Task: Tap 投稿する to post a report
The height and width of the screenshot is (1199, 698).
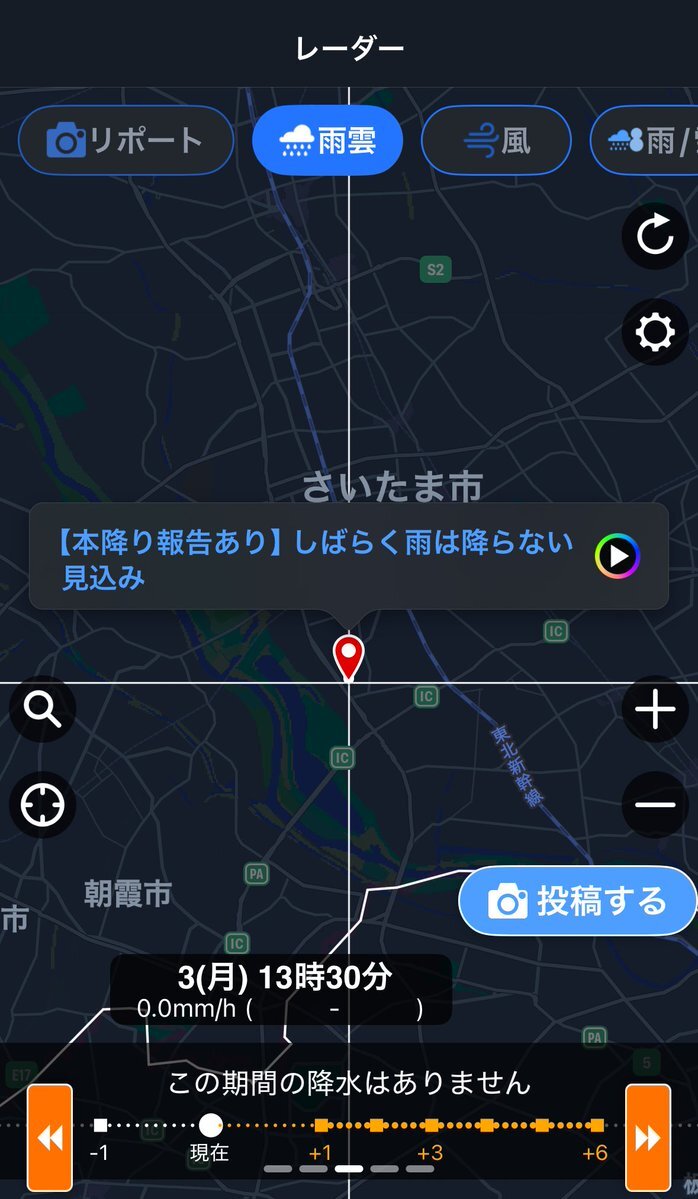Action: pyautogui.click(x=578, y=901)
